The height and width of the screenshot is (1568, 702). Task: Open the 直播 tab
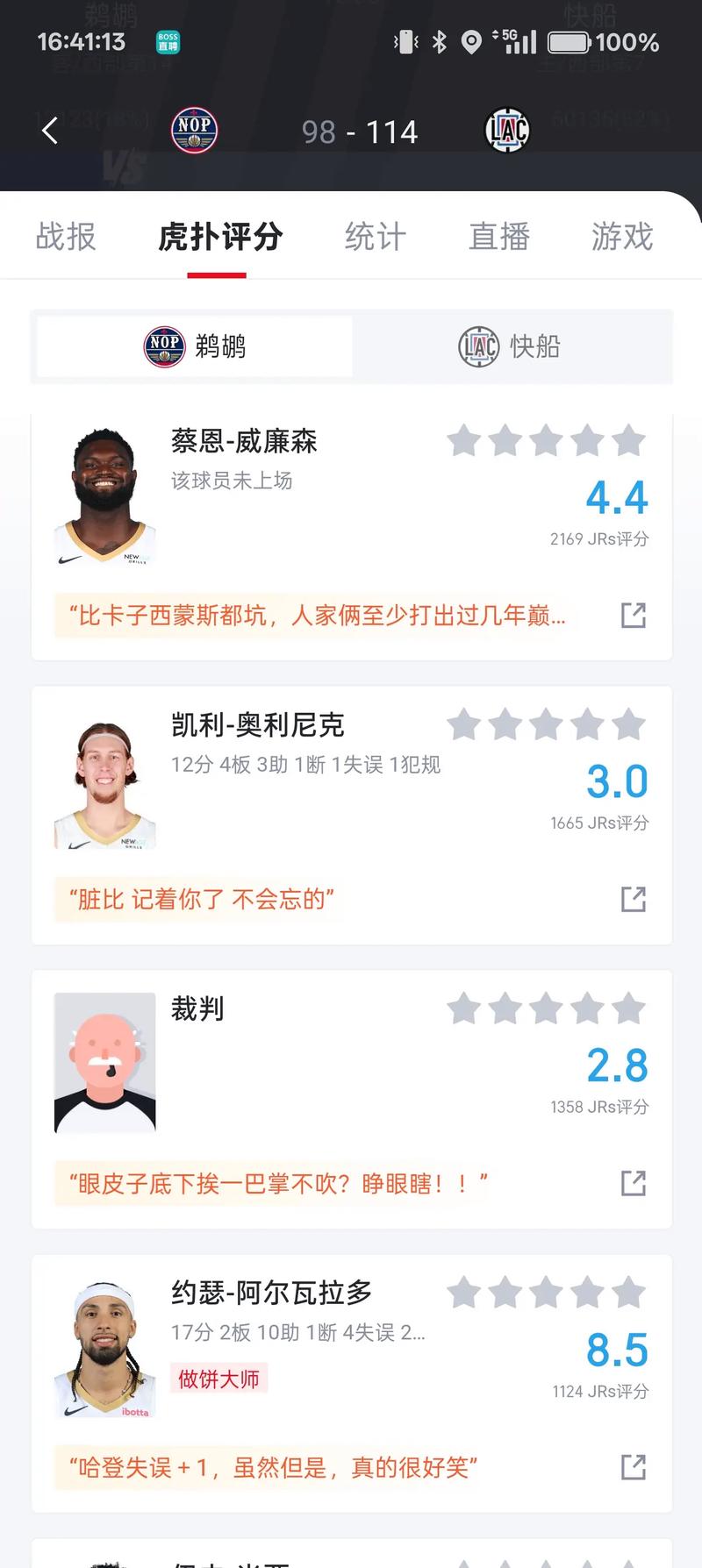tap(498, 237)
